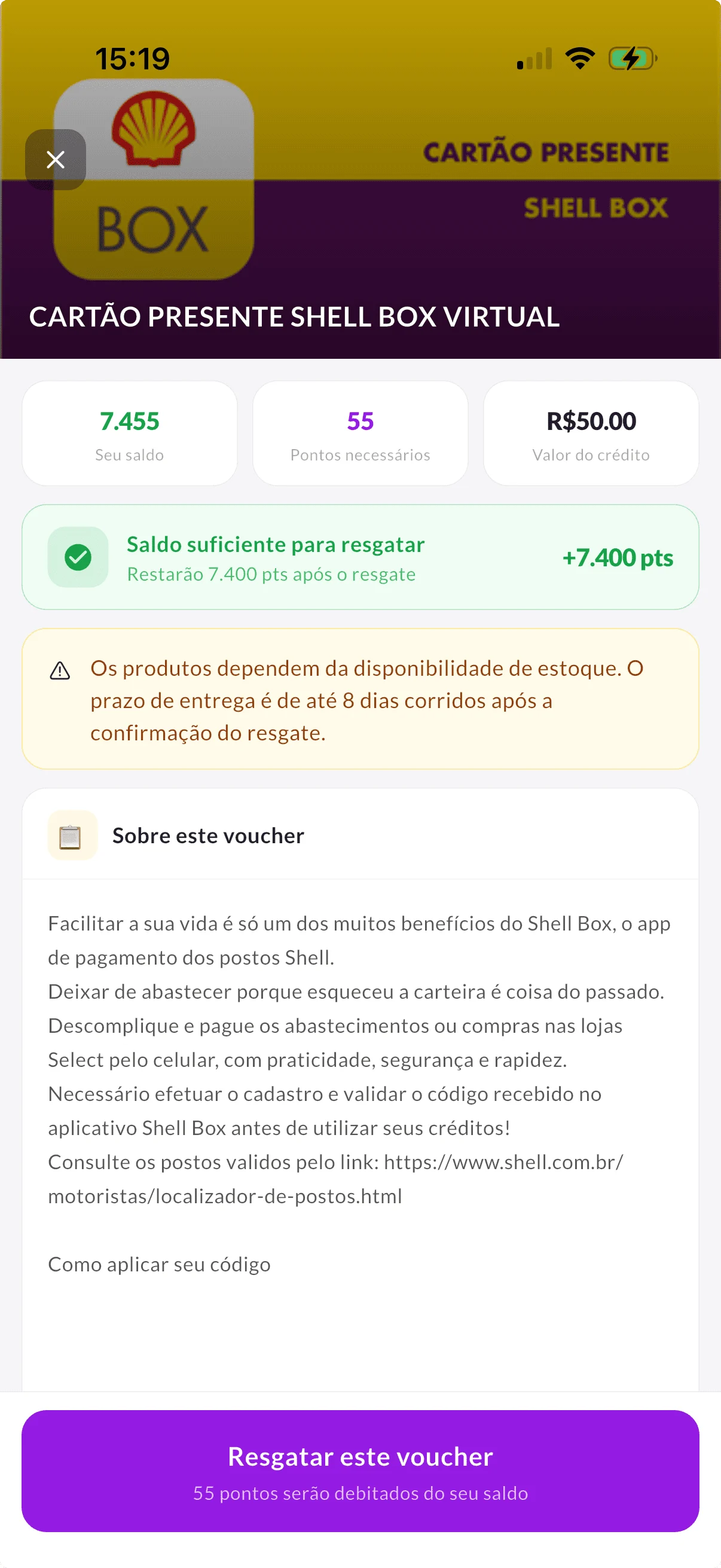Select the Seu saldo card
The height and width of the screenshot is (1568, 721).
coord(129,432)
